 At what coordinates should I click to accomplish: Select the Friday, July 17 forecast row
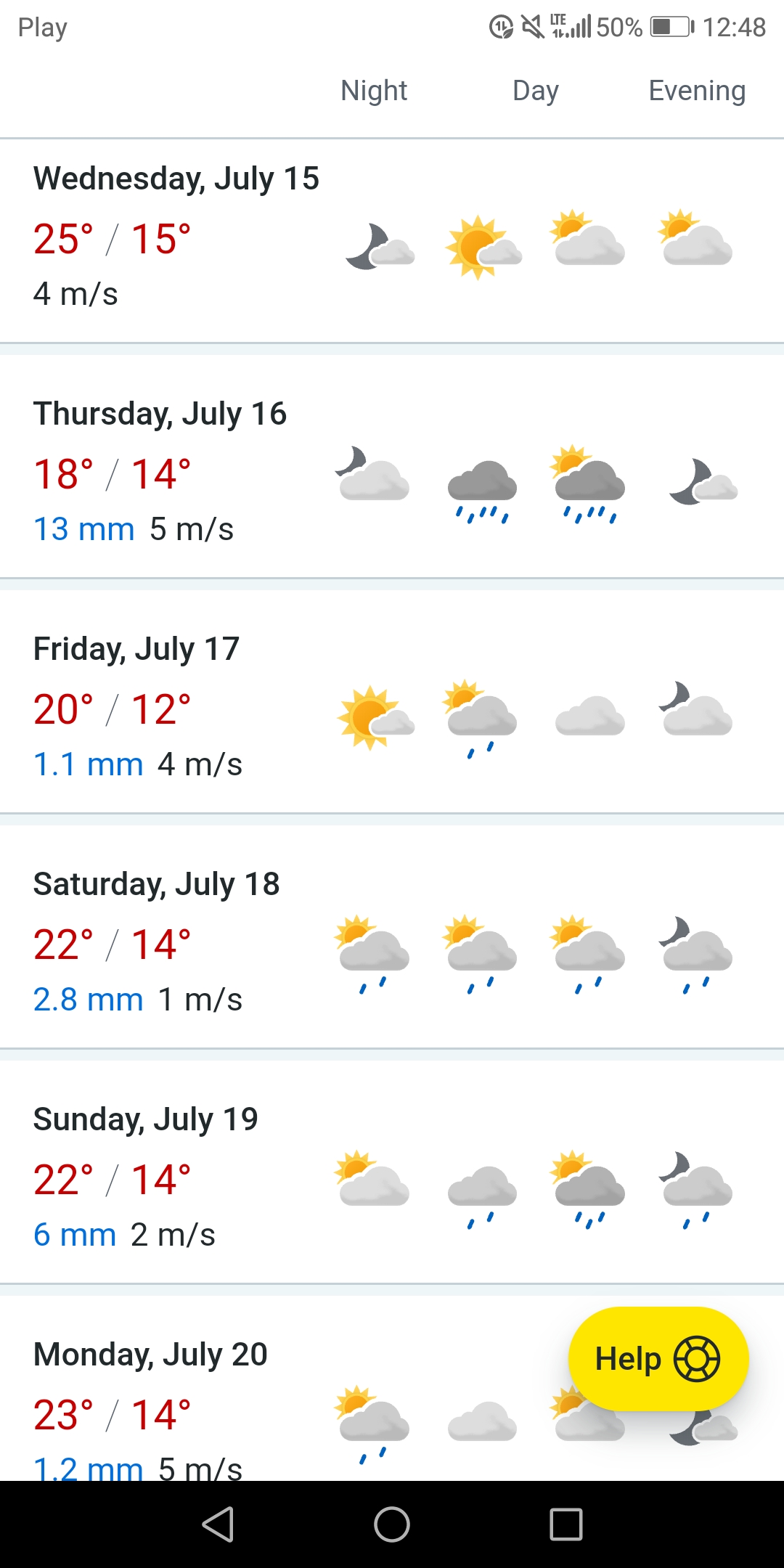pos(392,709)
